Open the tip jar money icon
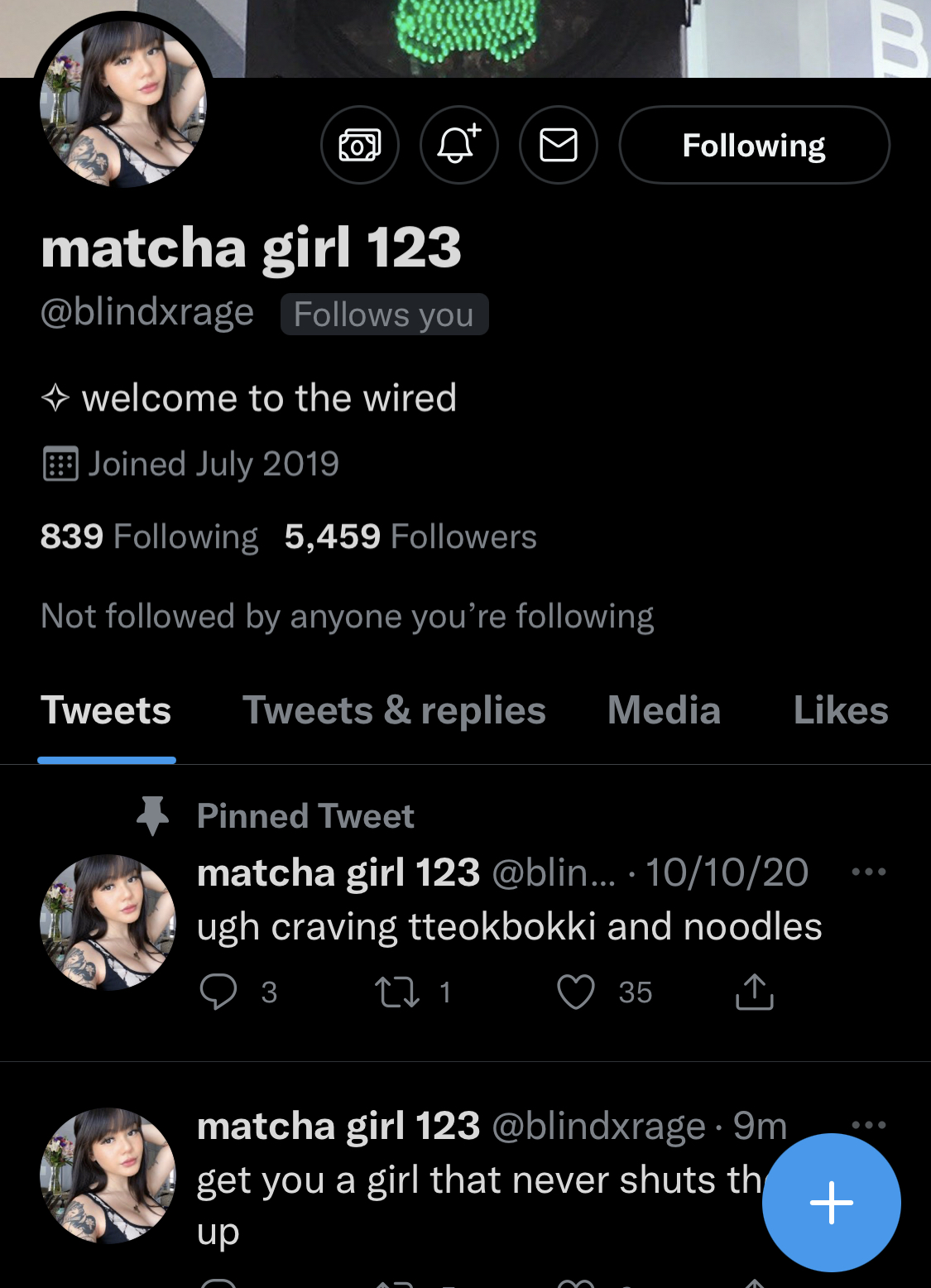This screenshot has width=931, height=1288. 360,146
